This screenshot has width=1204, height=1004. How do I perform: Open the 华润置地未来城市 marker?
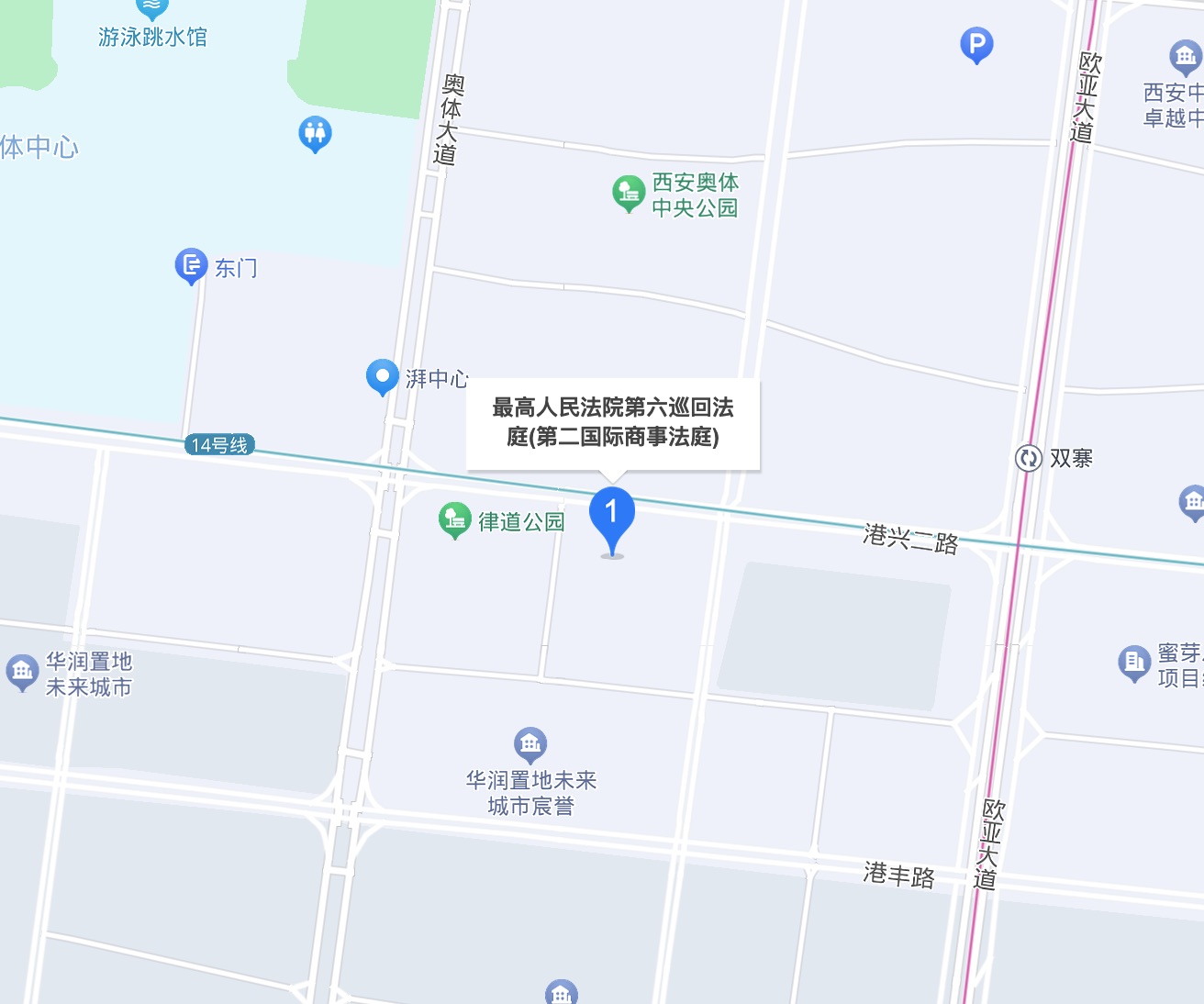[22, 672]
